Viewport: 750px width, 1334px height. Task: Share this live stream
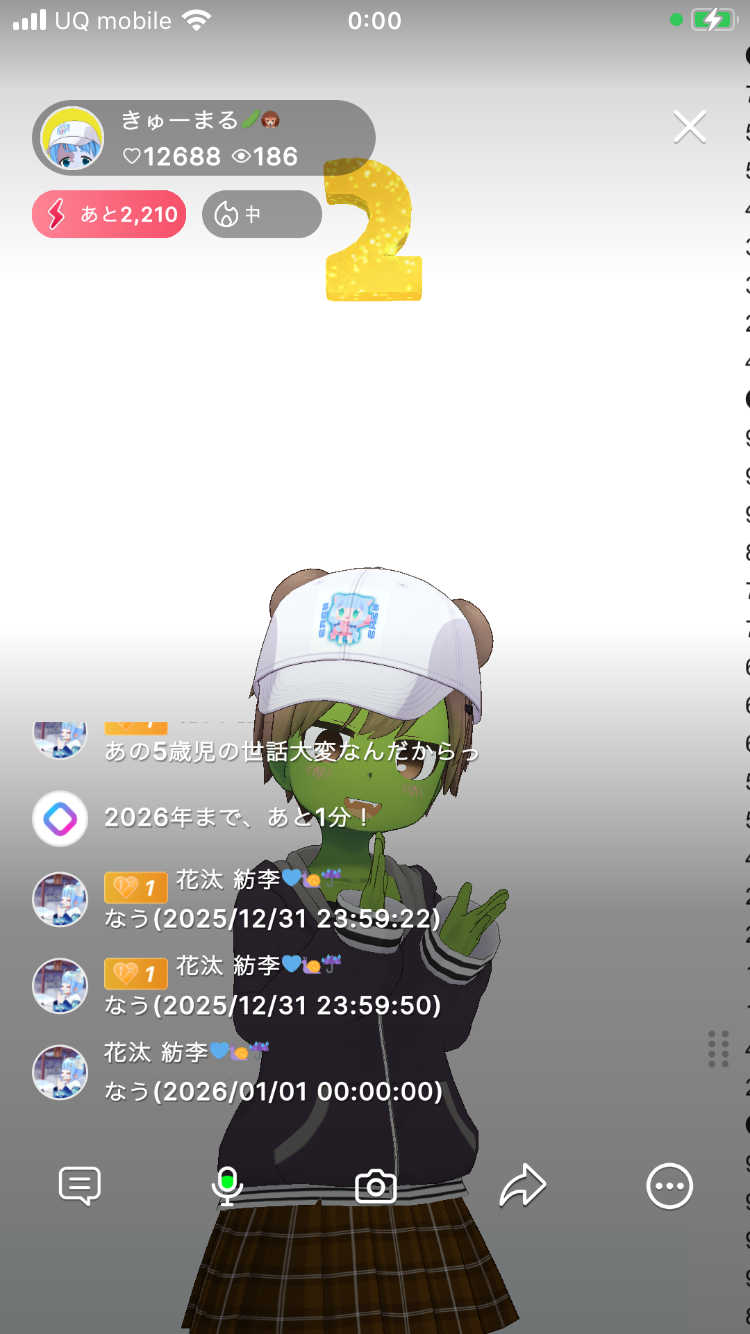click(522, 1186)
